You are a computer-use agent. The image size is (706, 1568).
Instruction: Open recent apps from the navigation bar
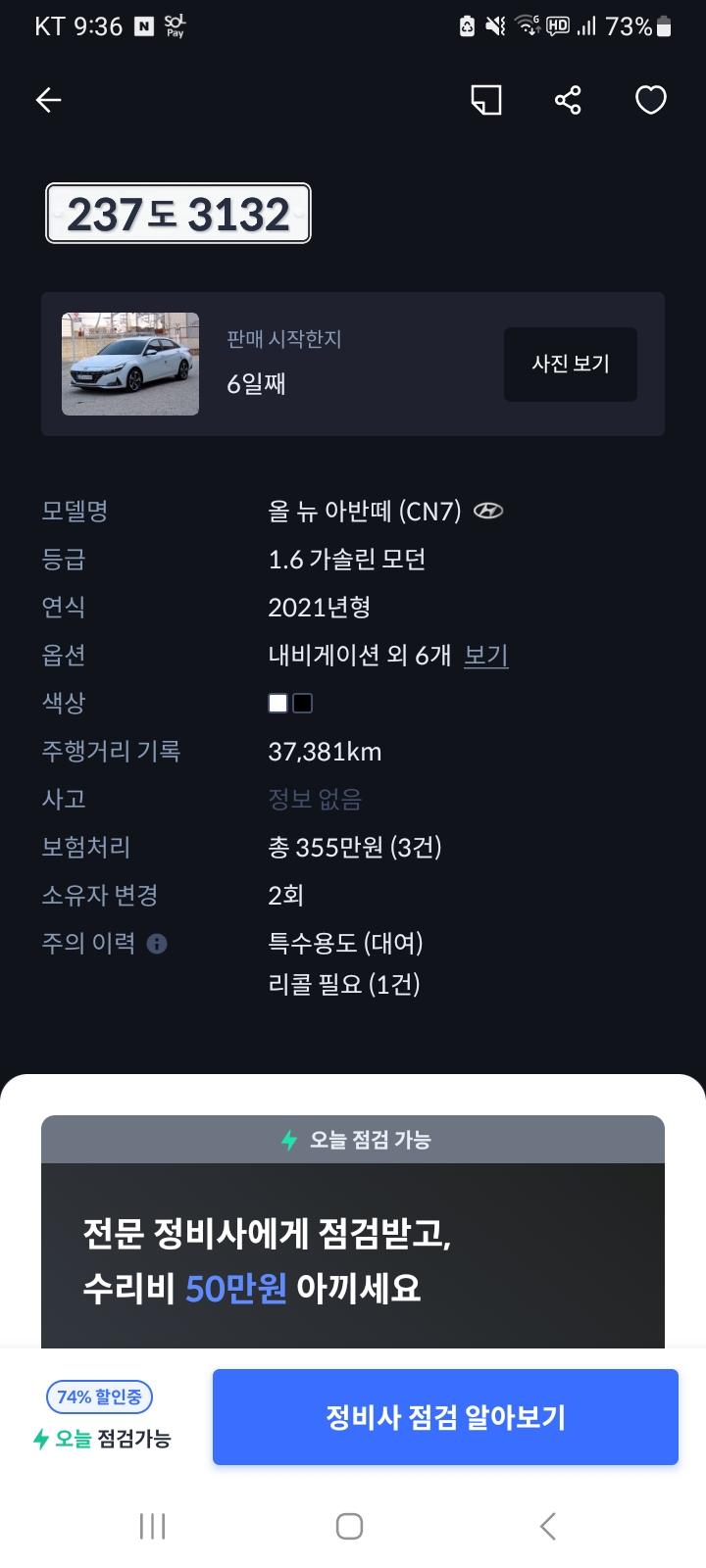tap(152, 1526)
